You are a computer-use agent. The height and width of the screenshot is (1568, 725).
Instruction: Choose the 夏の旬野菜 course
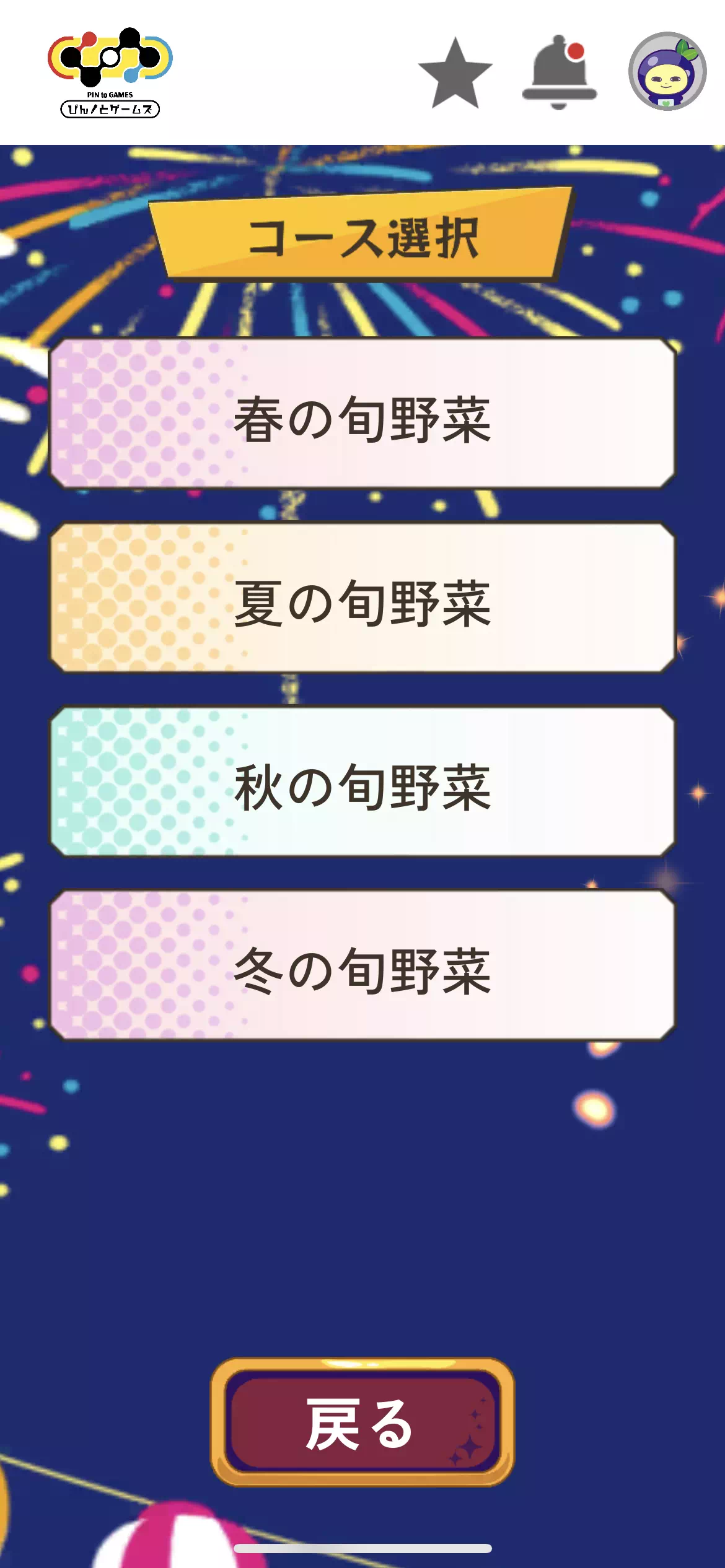(362, 598)
